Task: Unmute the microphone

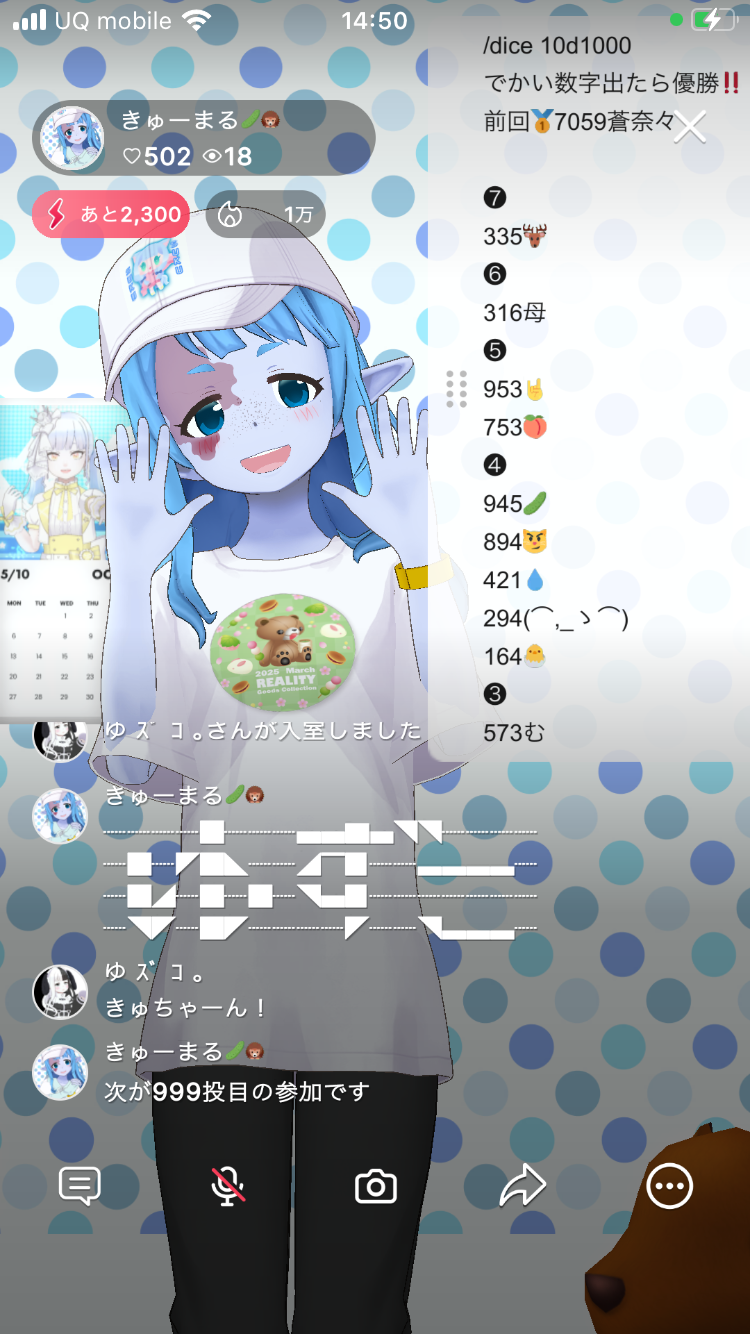Action: [228, 1186]
